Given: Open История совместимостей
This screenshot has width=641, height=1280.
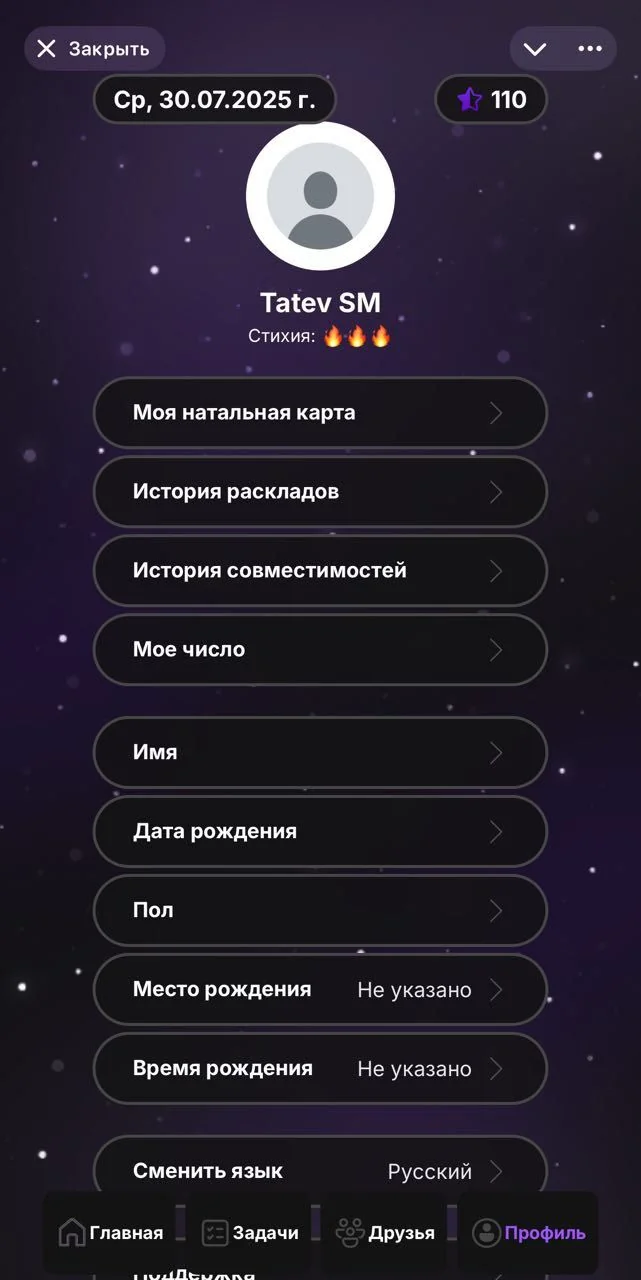Looking at the screenshot, I should 320,570.
